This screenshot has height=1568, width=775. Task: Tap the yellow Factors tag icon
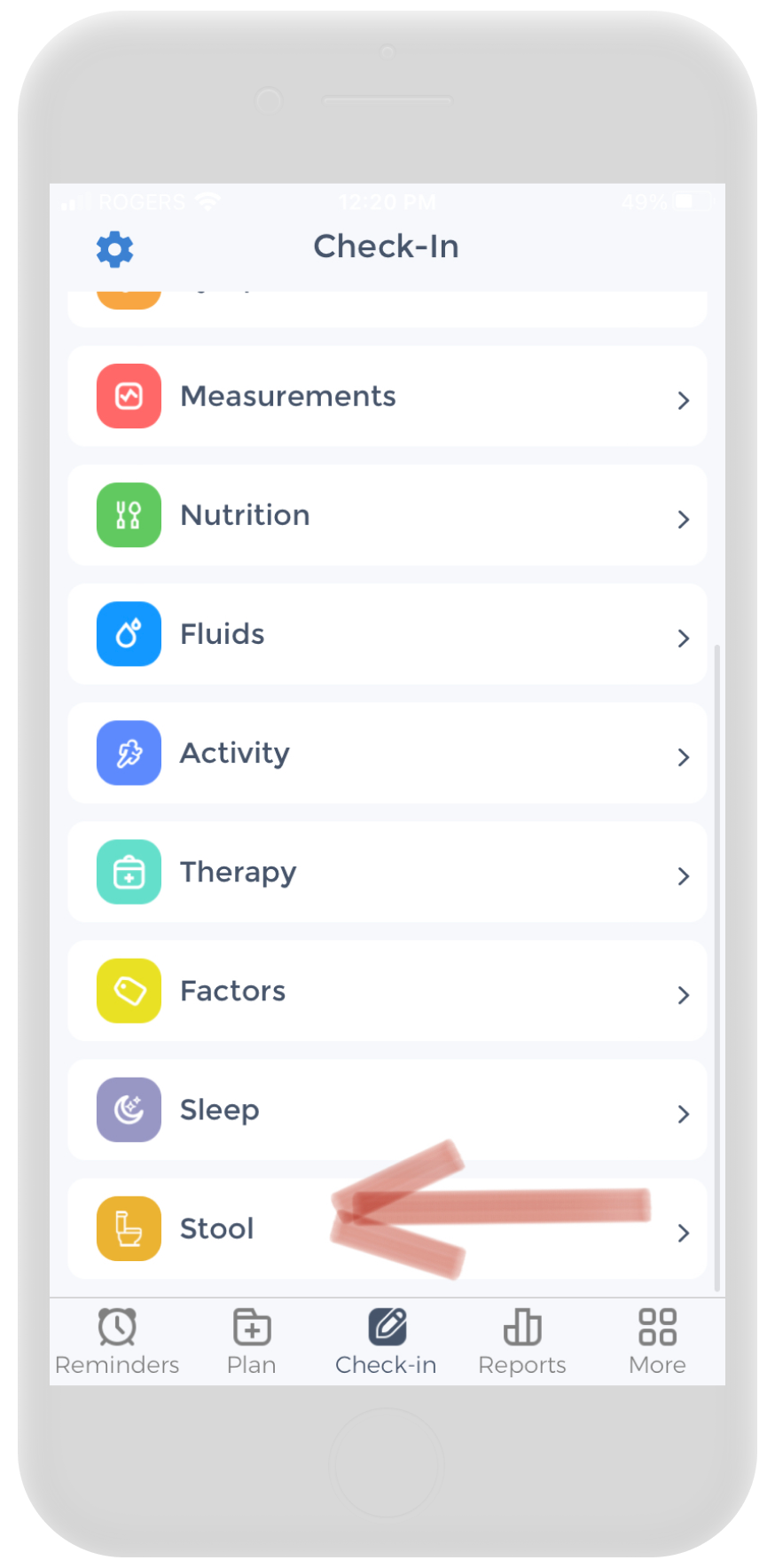click(x=129, y=991)
